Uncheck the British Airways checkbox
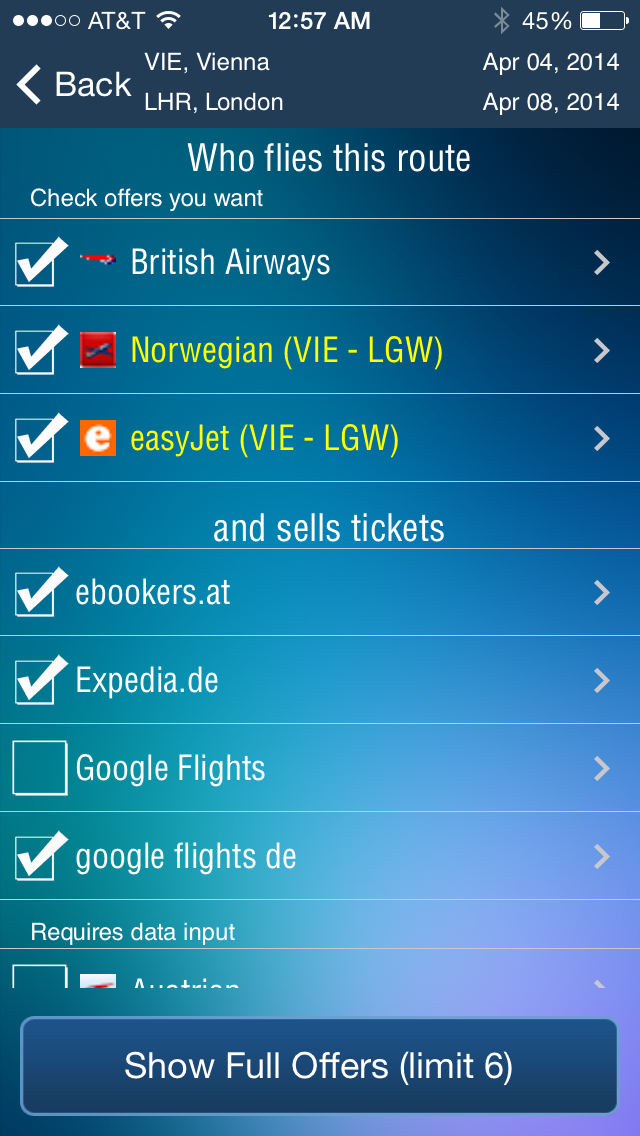 tap(40, 263)
